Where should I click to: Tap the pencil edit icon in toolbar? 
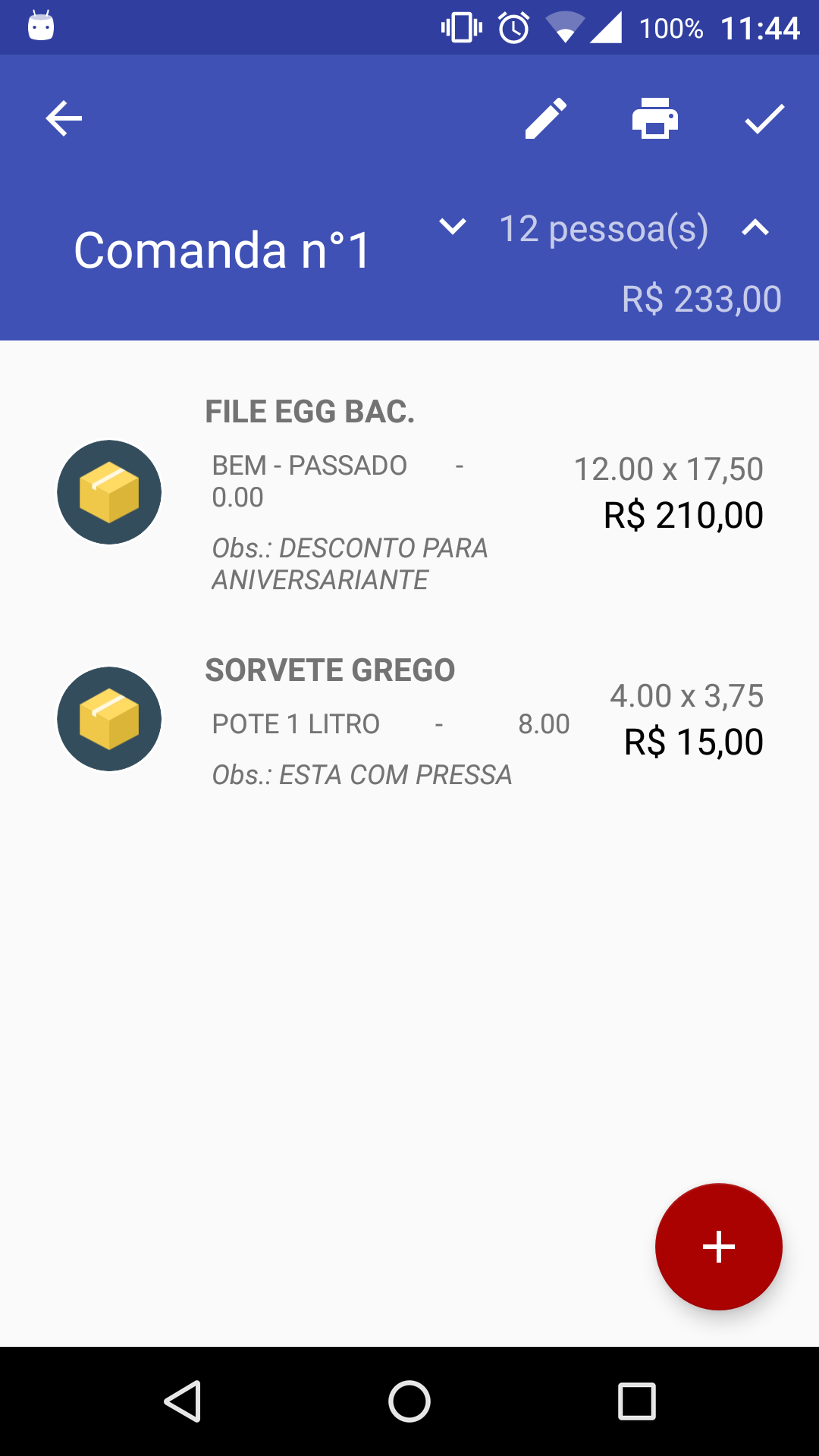(548, 118)
